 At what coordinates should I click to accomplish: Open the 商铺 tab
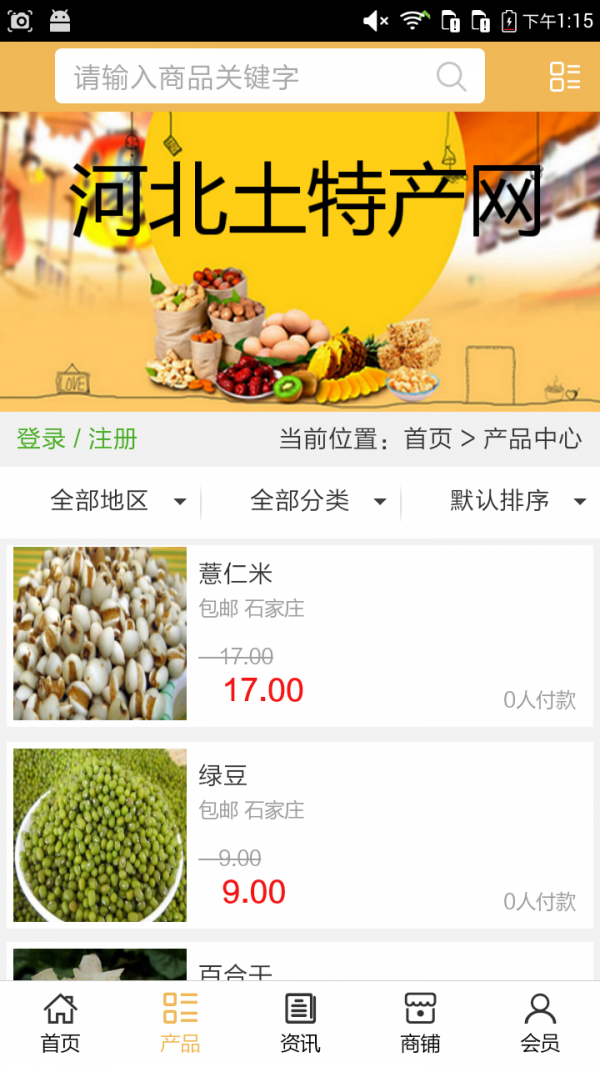[420, 1023]
